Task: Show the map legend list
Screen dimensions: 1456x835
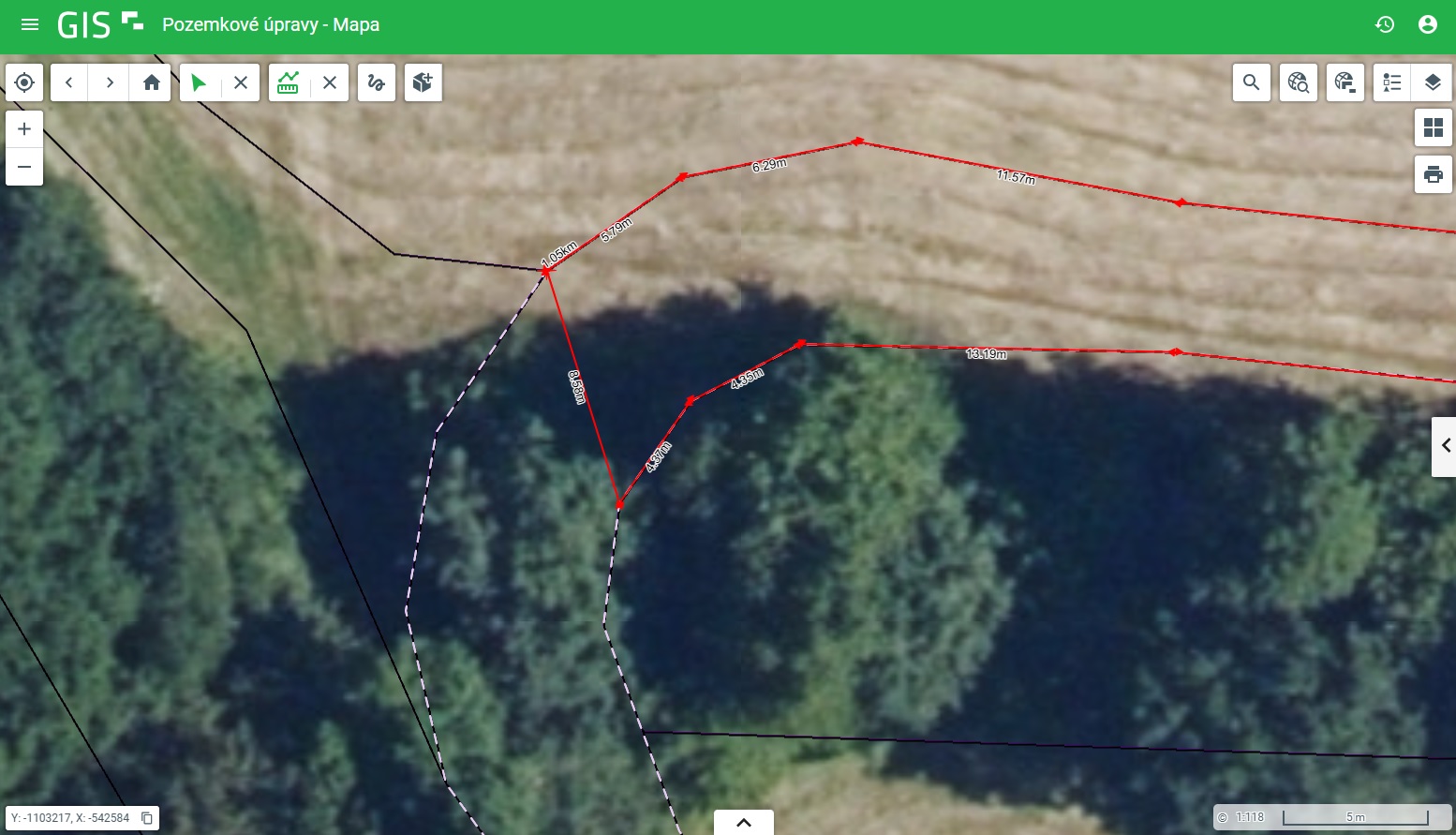Action: click(1392, 82)
